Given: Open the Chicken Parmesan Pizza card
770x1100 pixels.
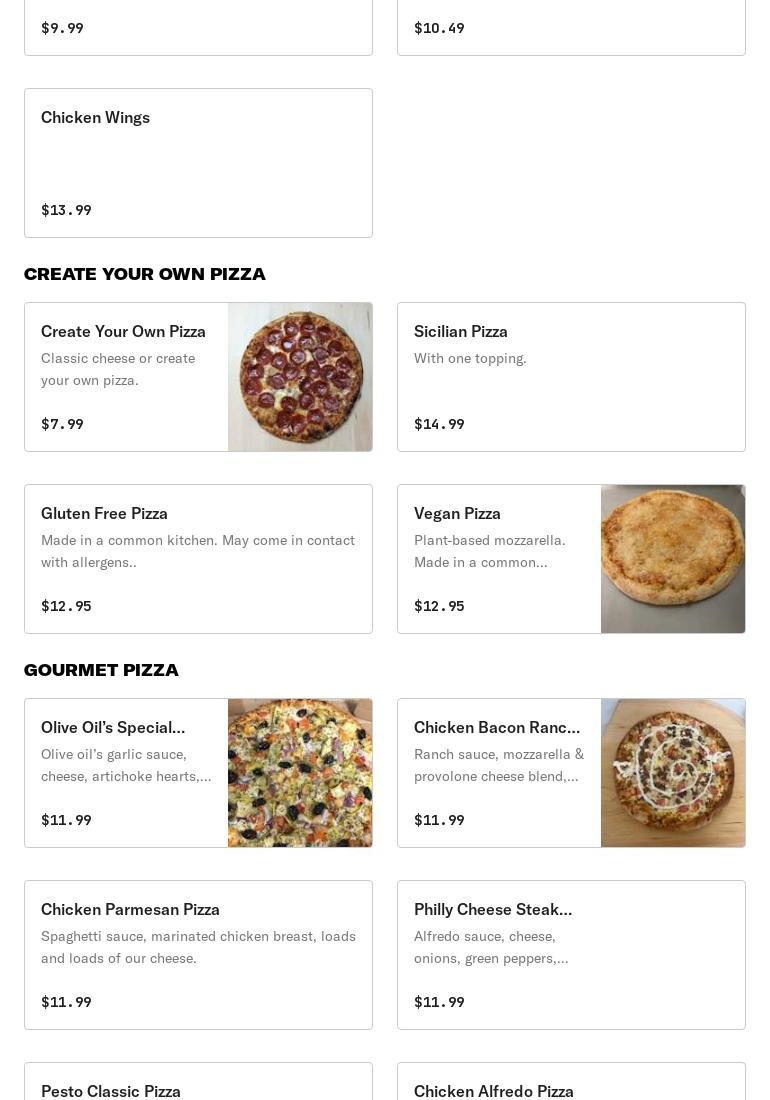Looking at the screenshot, I should point(198,955).
